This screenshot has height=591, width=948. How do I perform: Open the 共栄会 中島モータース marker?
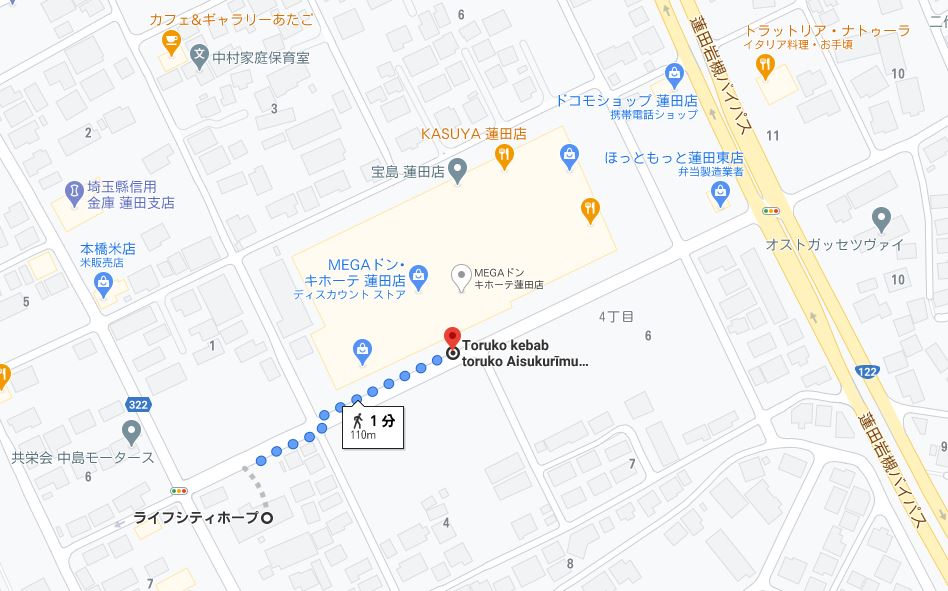tap(131, 433)
